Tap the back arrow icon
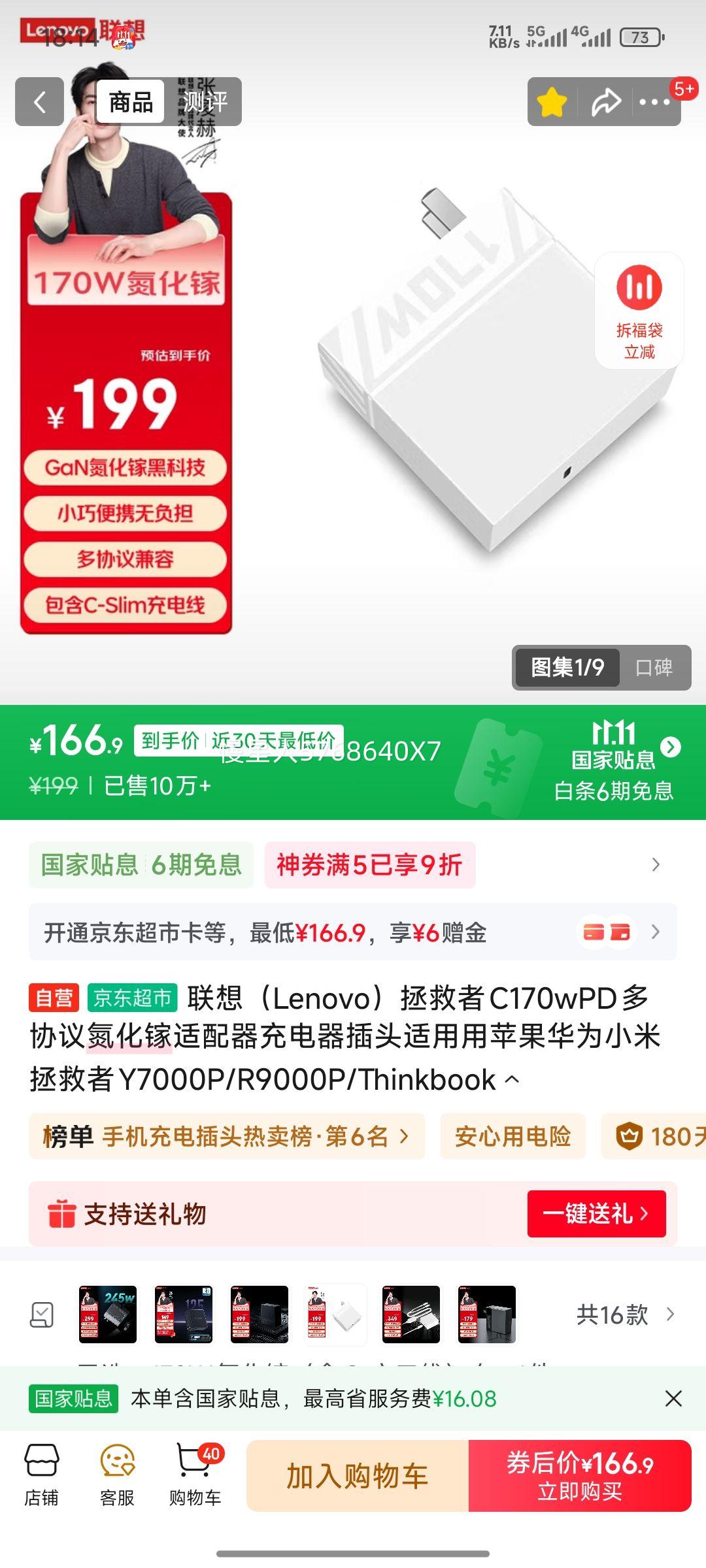Viewport: 706px width, 1568px height. coord(39,102)
